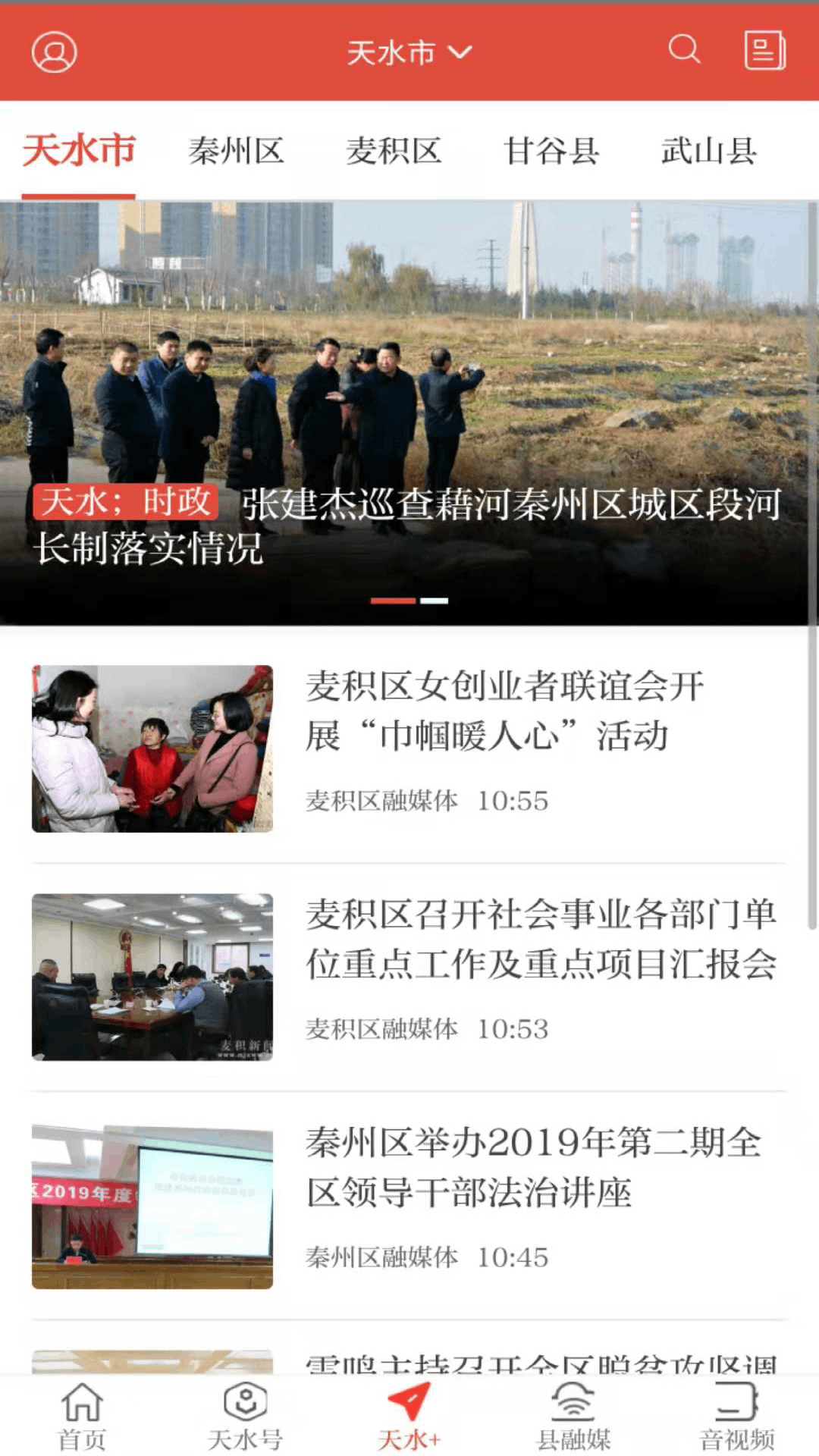The height and width of the screenshot is (1456, 819).
Task: Select the 音视频 audio-video icon
Action: (x=737, y=1407)
